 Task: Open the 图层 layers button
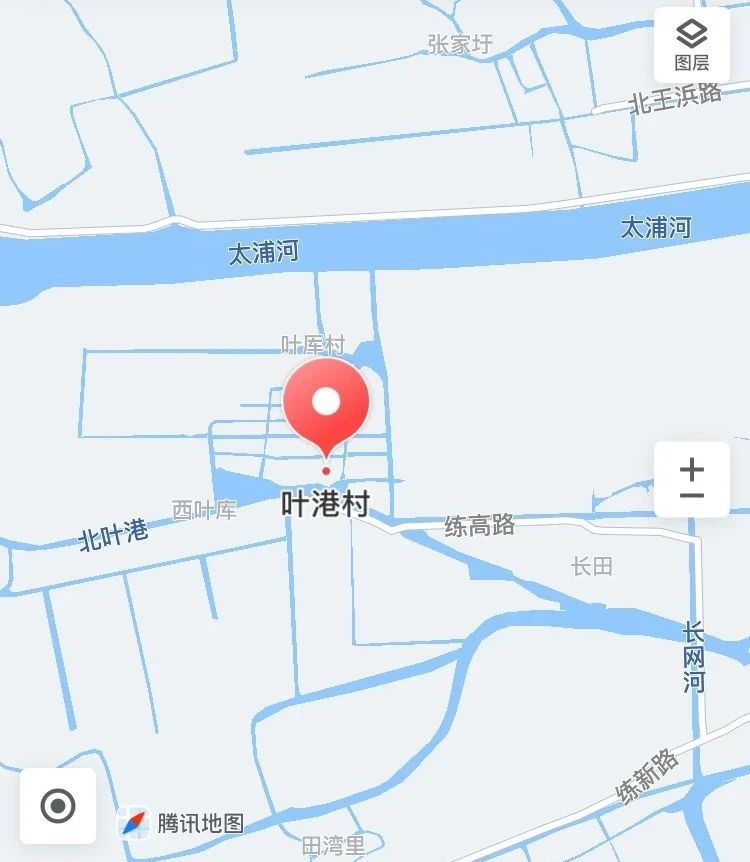(691, 45)
